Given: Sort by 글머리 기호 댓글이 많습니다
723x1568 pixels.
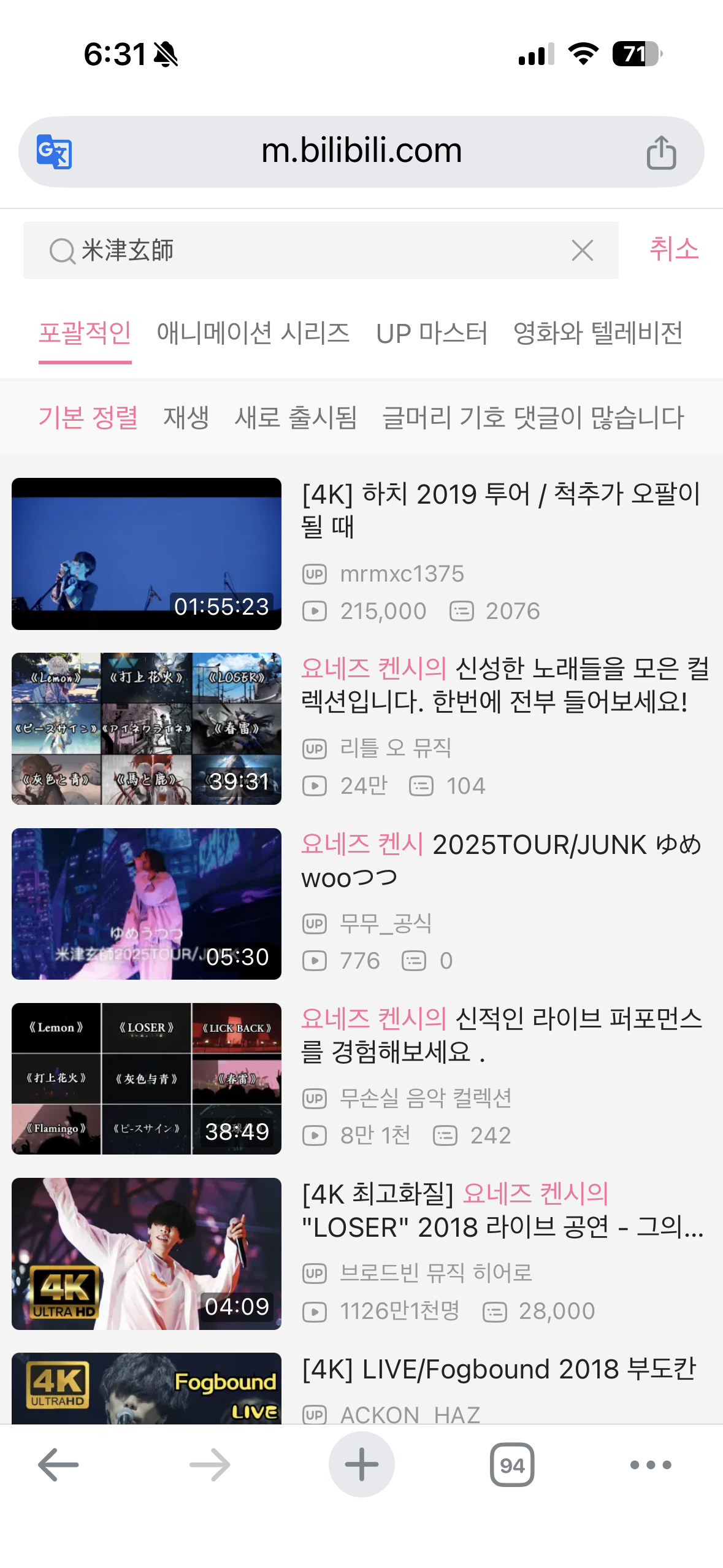Looking at the screenshot, I should pyautogui.click(x=532, y=418).
